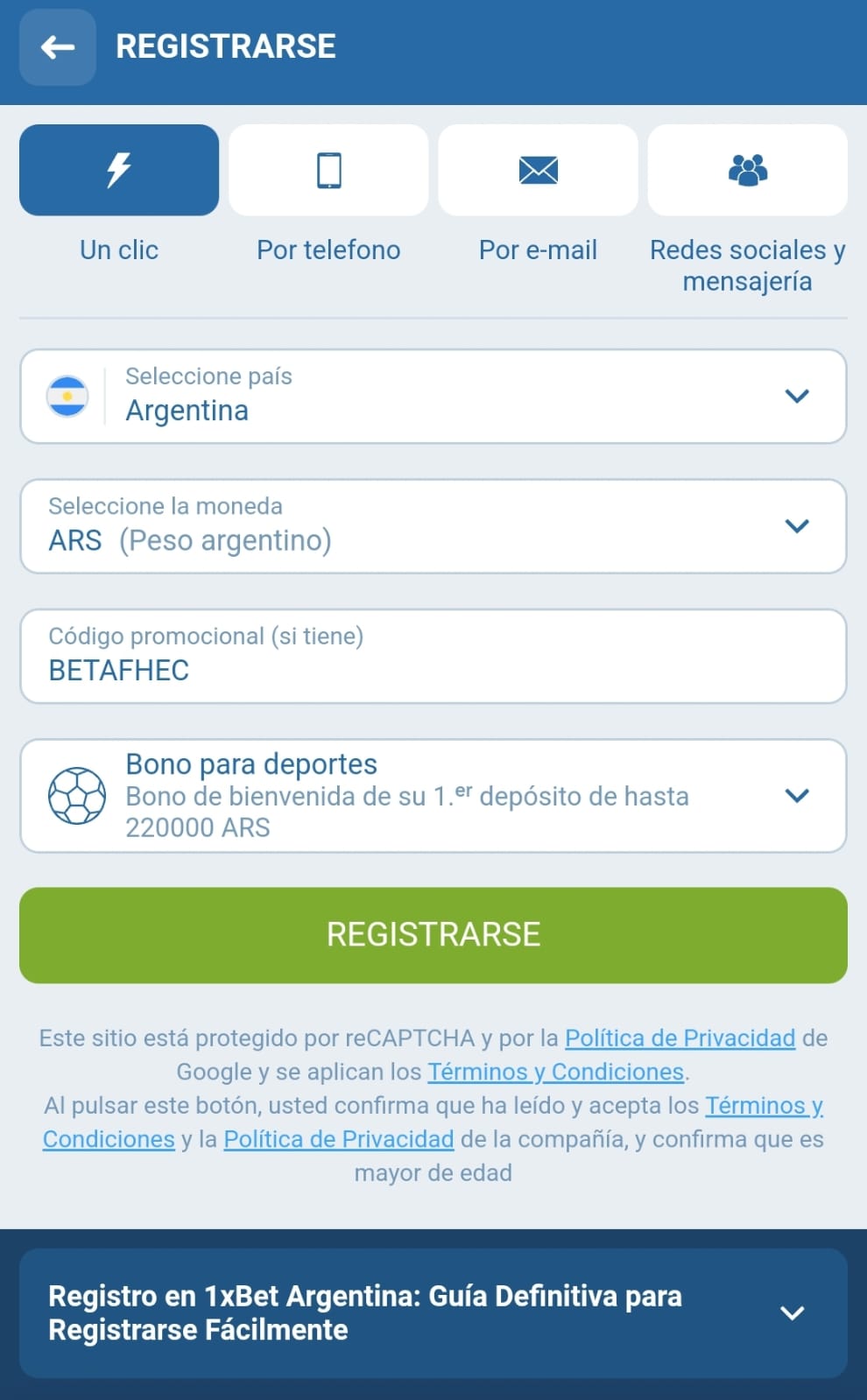Click the Argentina flag icon
Viewport: 867px width, 1400px height.
(x=68, y=396)
